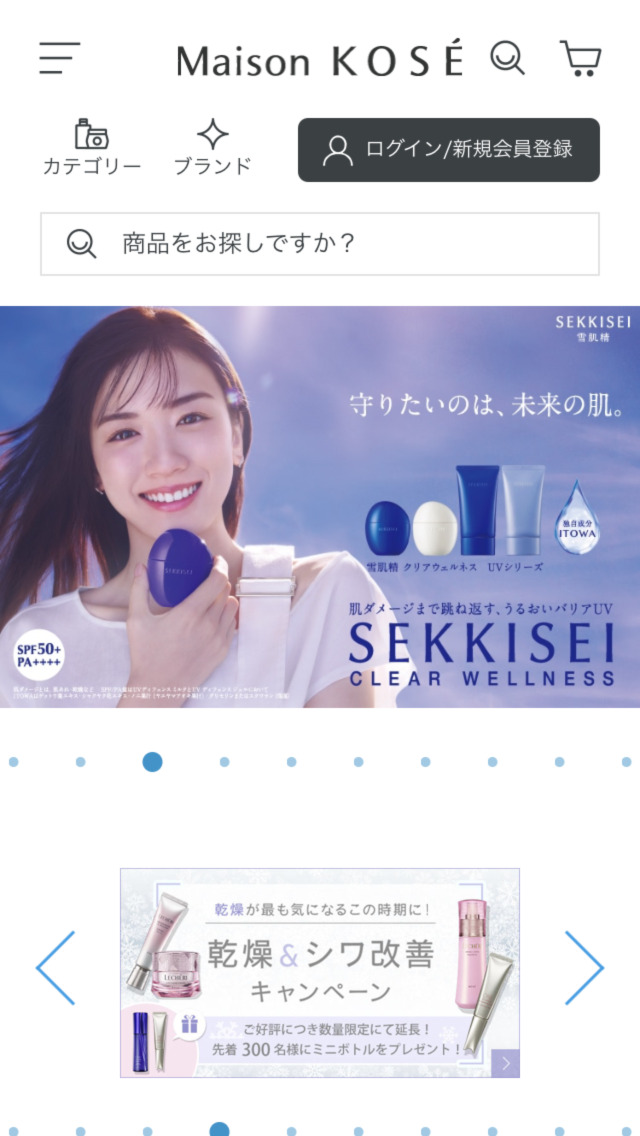
Task: Open the hamburger menu
Action: [x=60, y=59]
